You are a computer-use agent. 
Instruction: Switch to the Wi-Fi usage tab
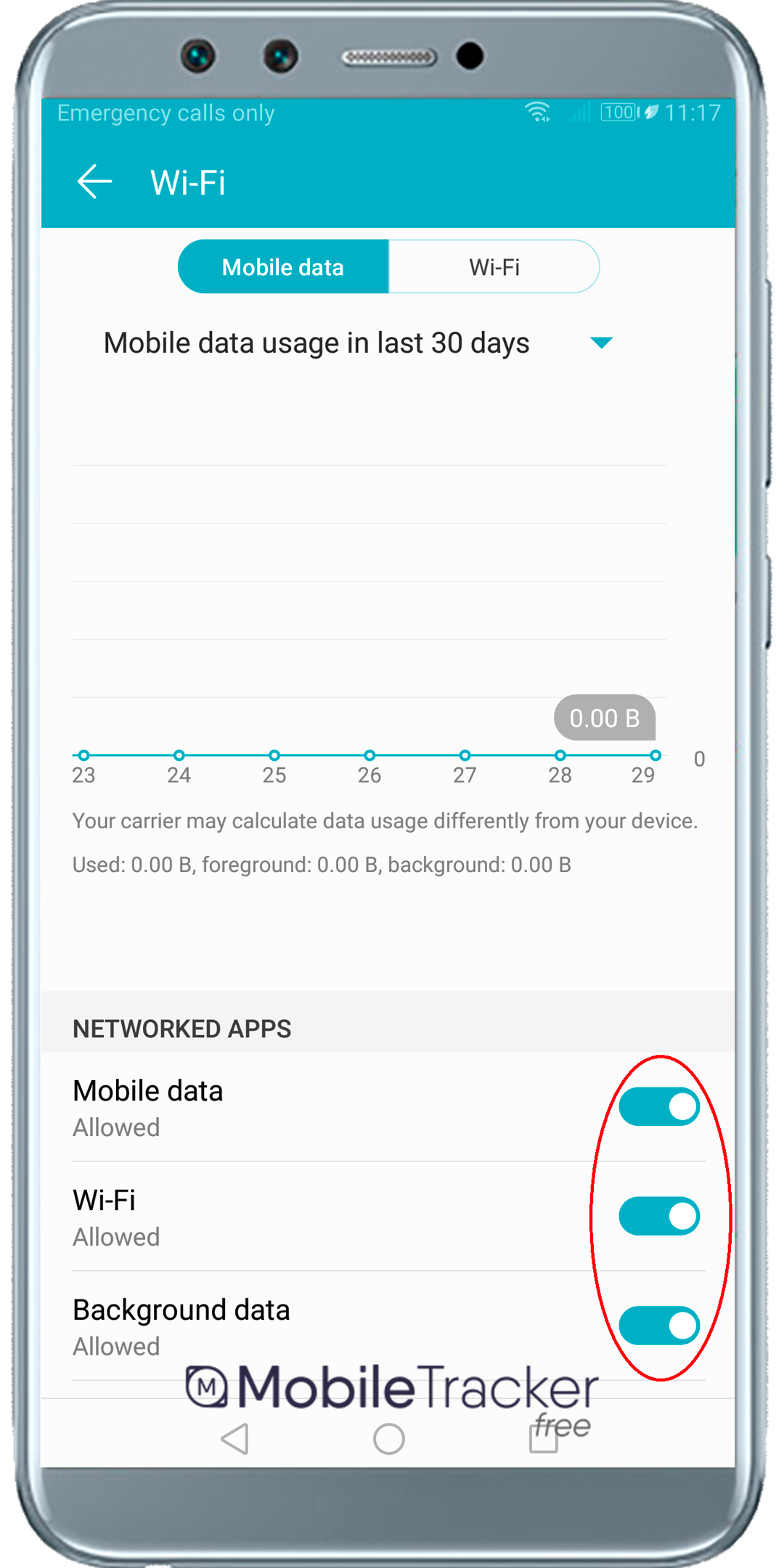pos(494,267)
